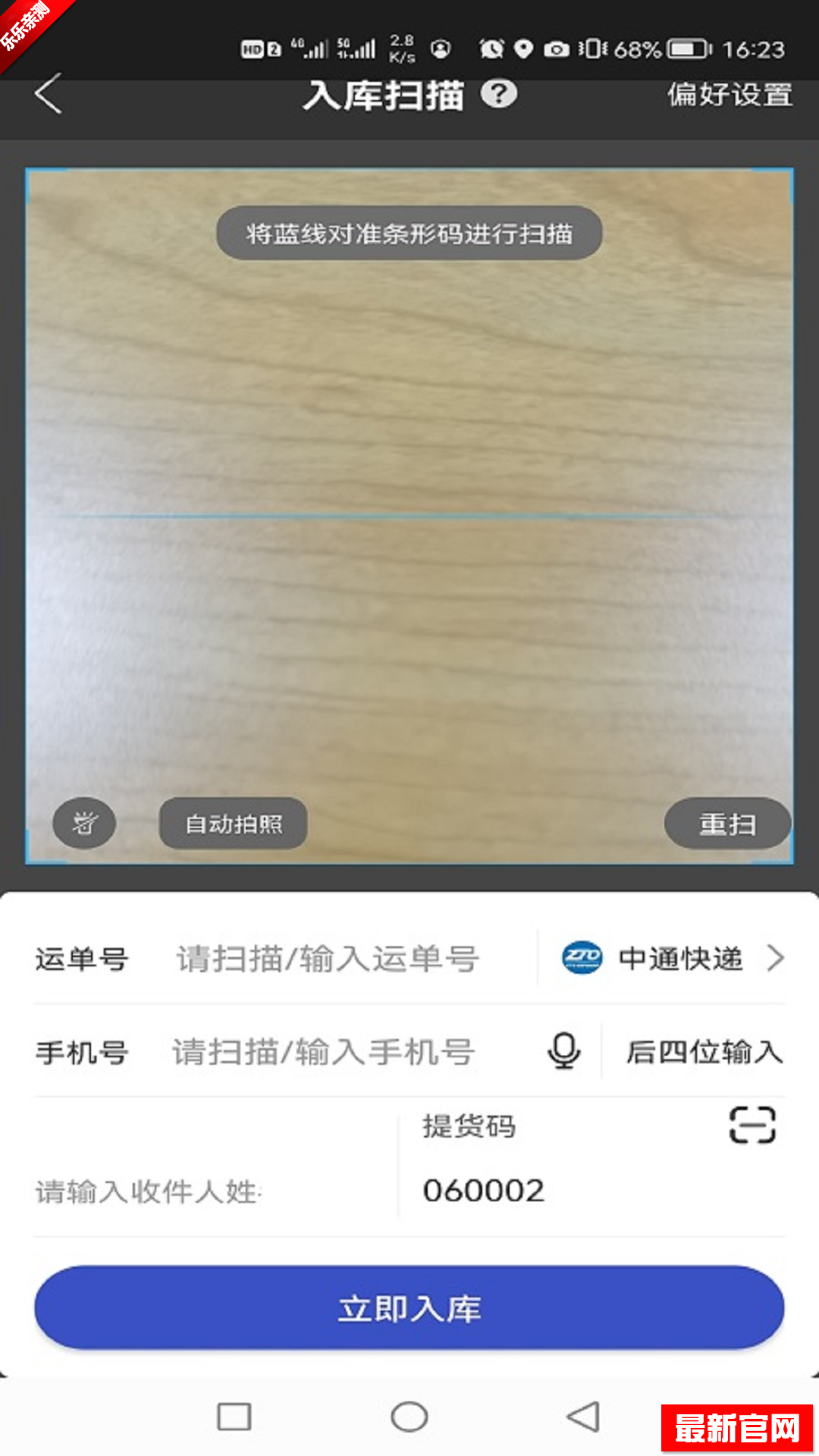Screen dimensions: 819x1456
Task: Open the help question mark icon
Action: pos(499,95)
